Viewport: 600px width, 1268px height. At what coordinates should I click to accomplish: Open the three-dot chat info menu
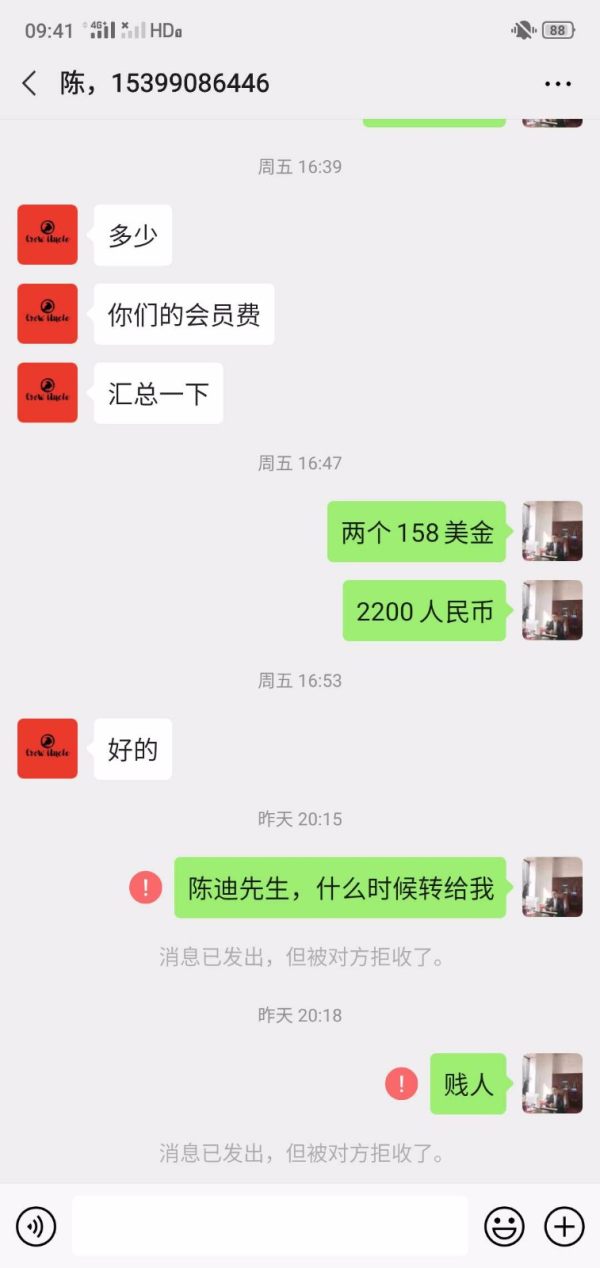[558, 84]
